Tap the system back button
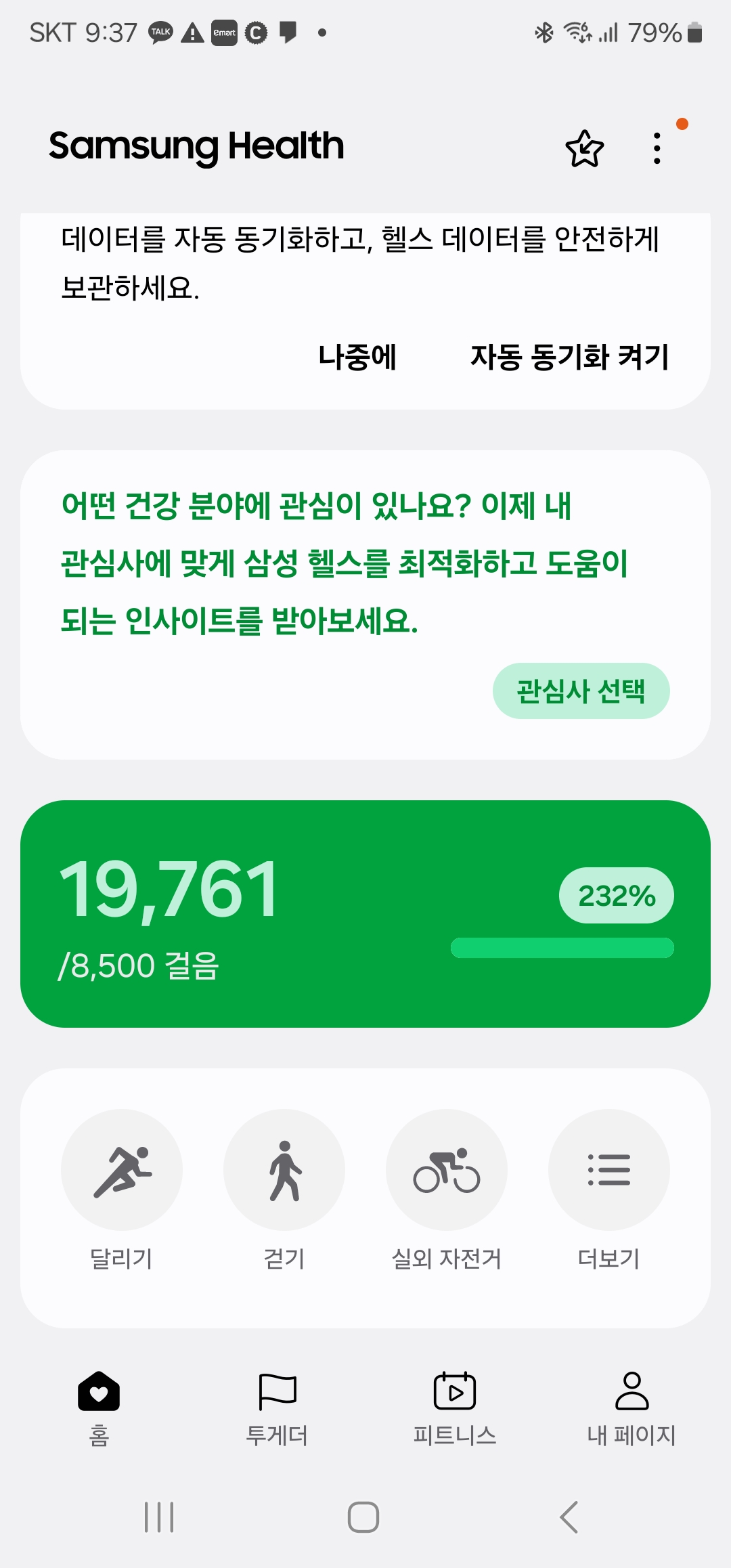This screenshot has height=1568, width=731. (x=569, y=1517)
